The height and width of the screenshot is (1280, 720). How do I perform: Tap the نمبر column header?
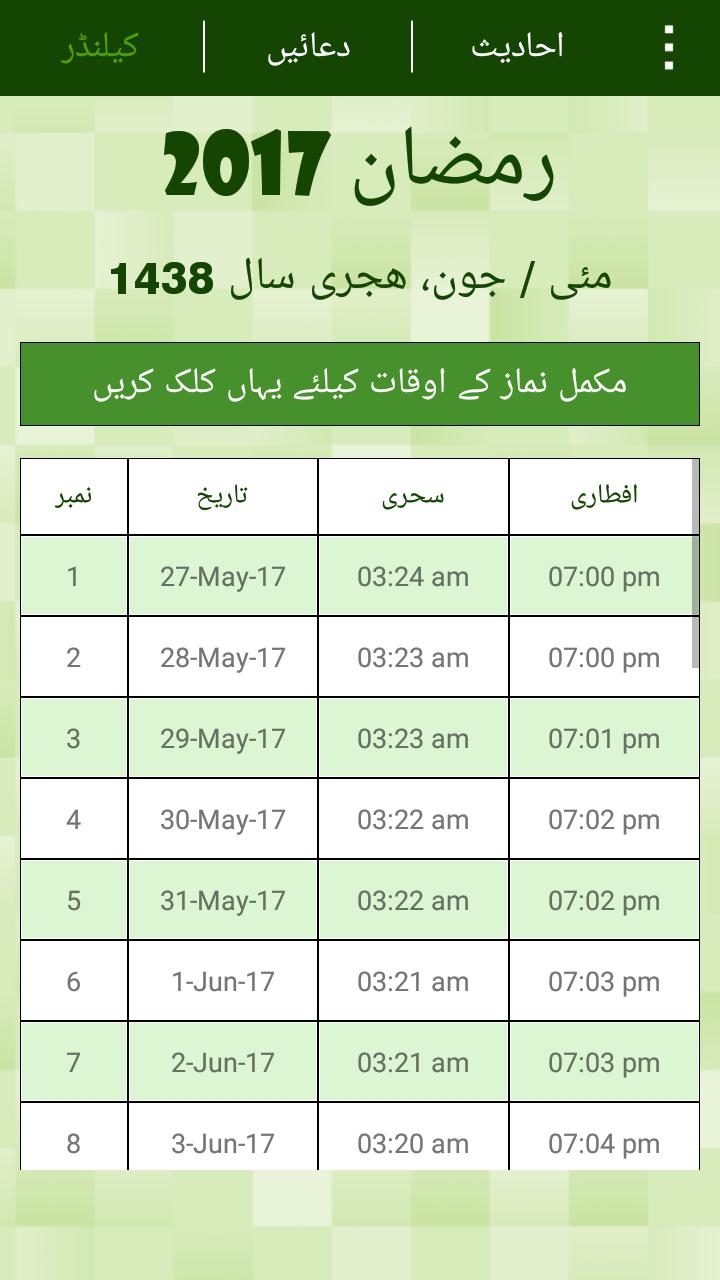click(x=73, y=494)
